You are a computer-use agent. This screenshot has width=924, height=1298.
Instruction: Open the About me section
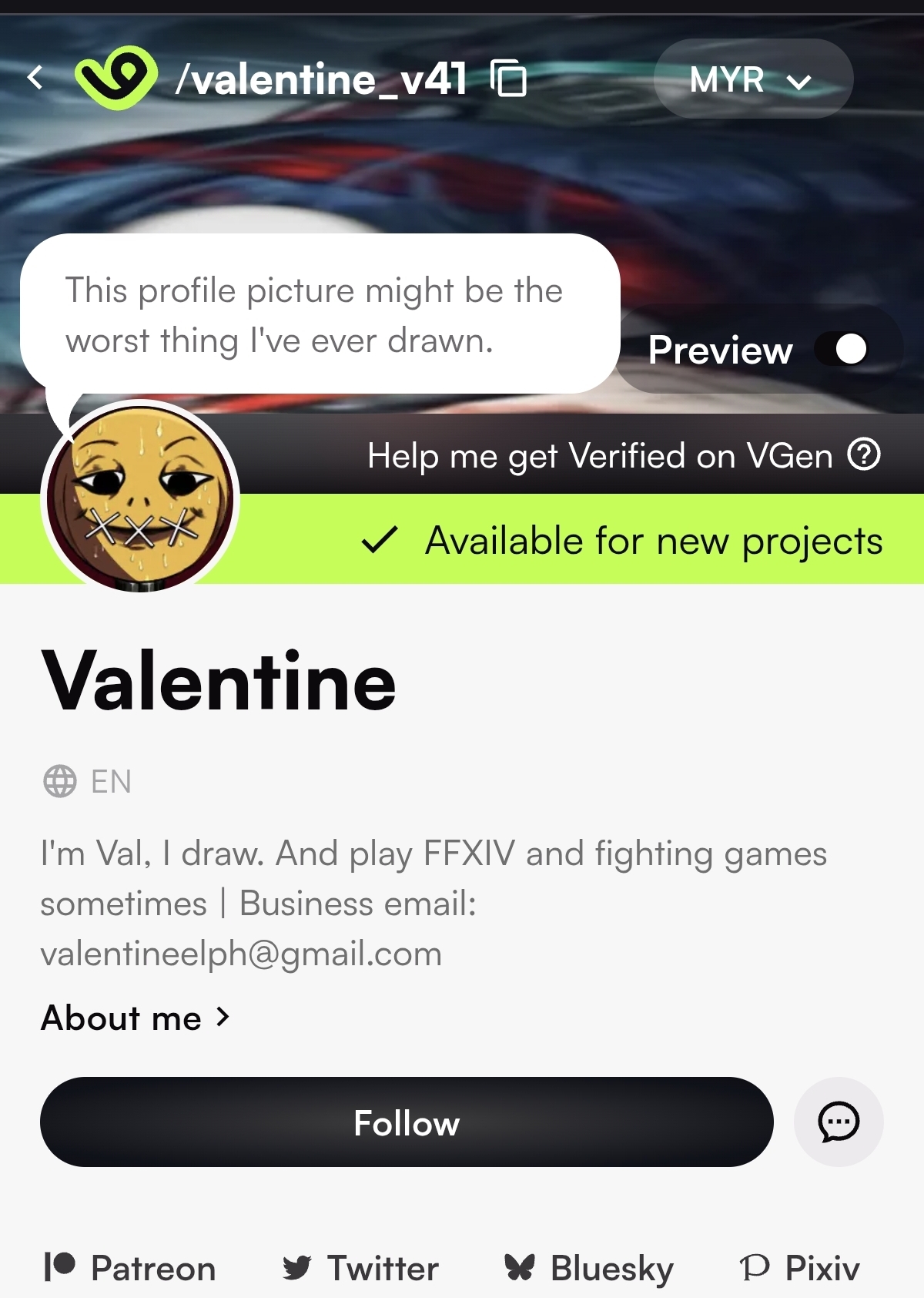pyautogui.click(x=136, y=1018)
